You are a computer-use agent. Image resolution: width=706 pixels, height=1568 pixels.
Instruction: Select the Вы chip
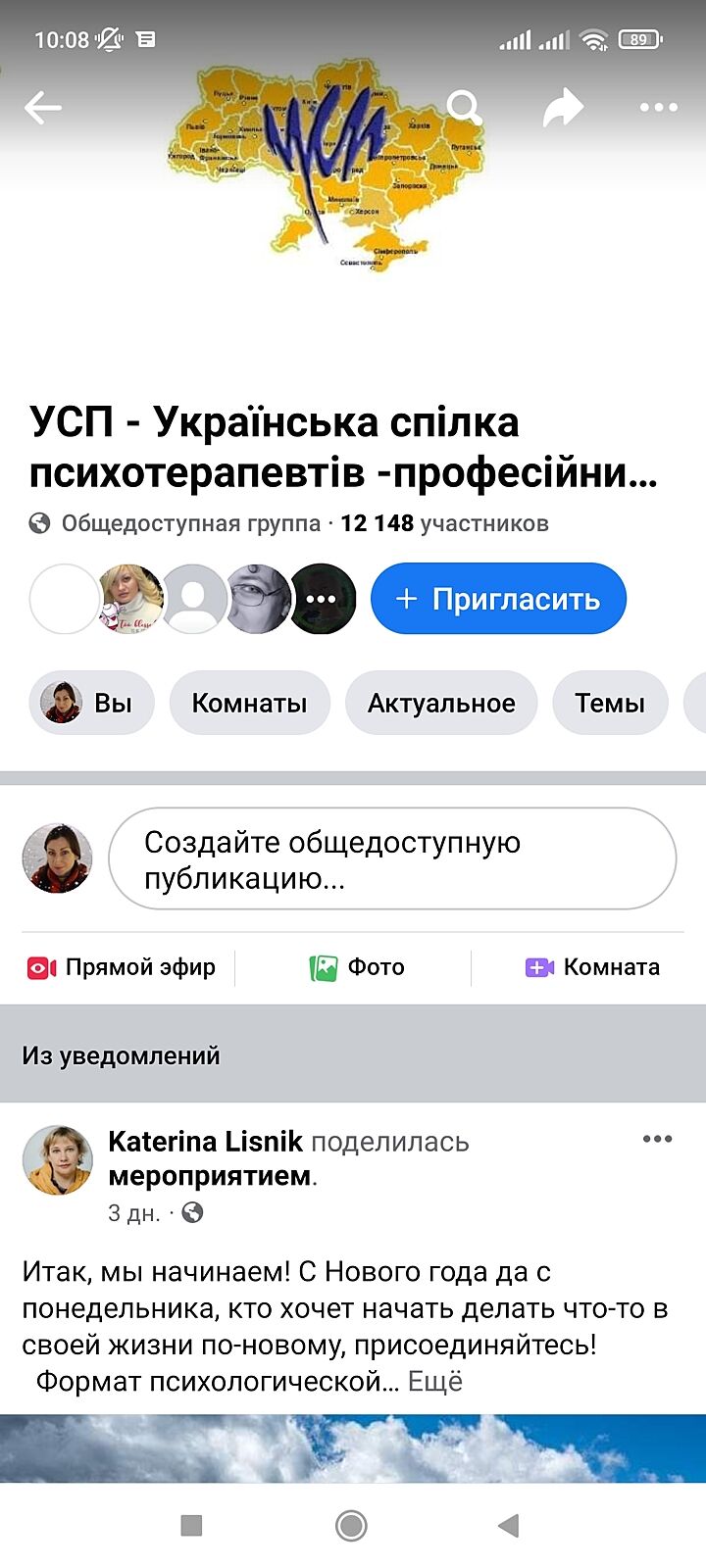(91, 703)
